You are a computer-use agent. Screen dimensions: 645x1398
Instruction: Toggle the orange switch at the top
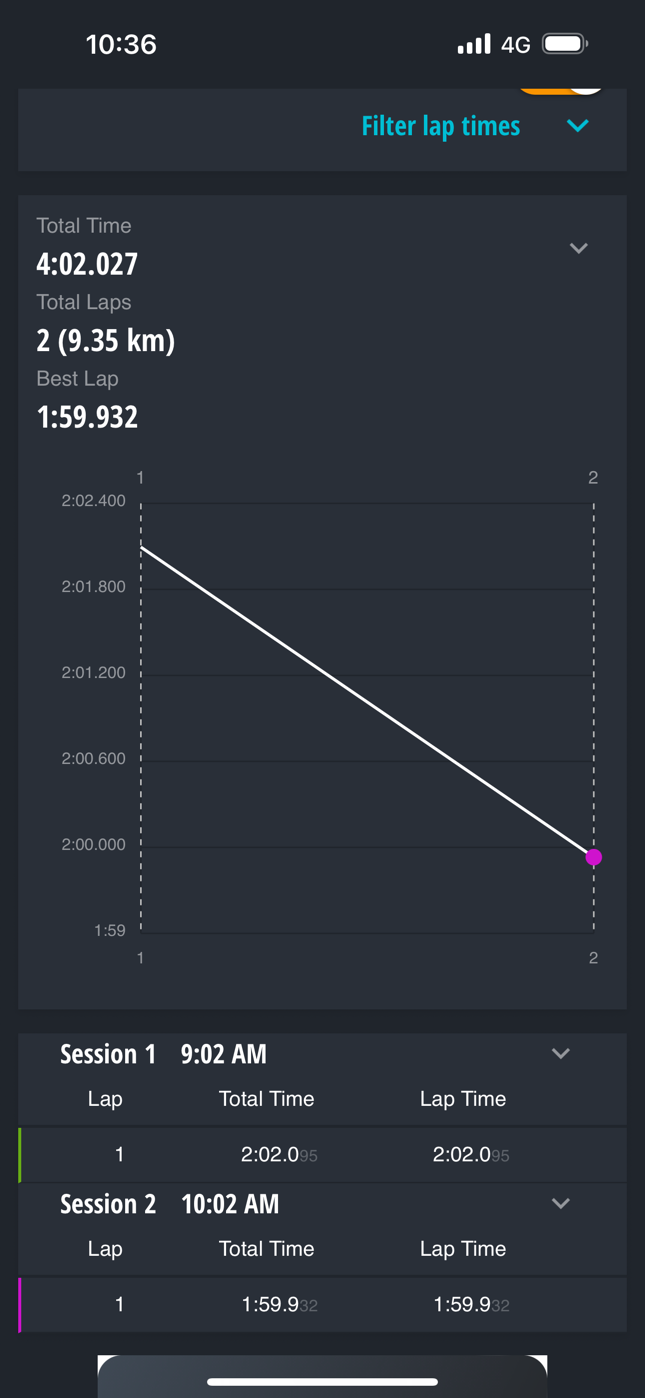560,88
